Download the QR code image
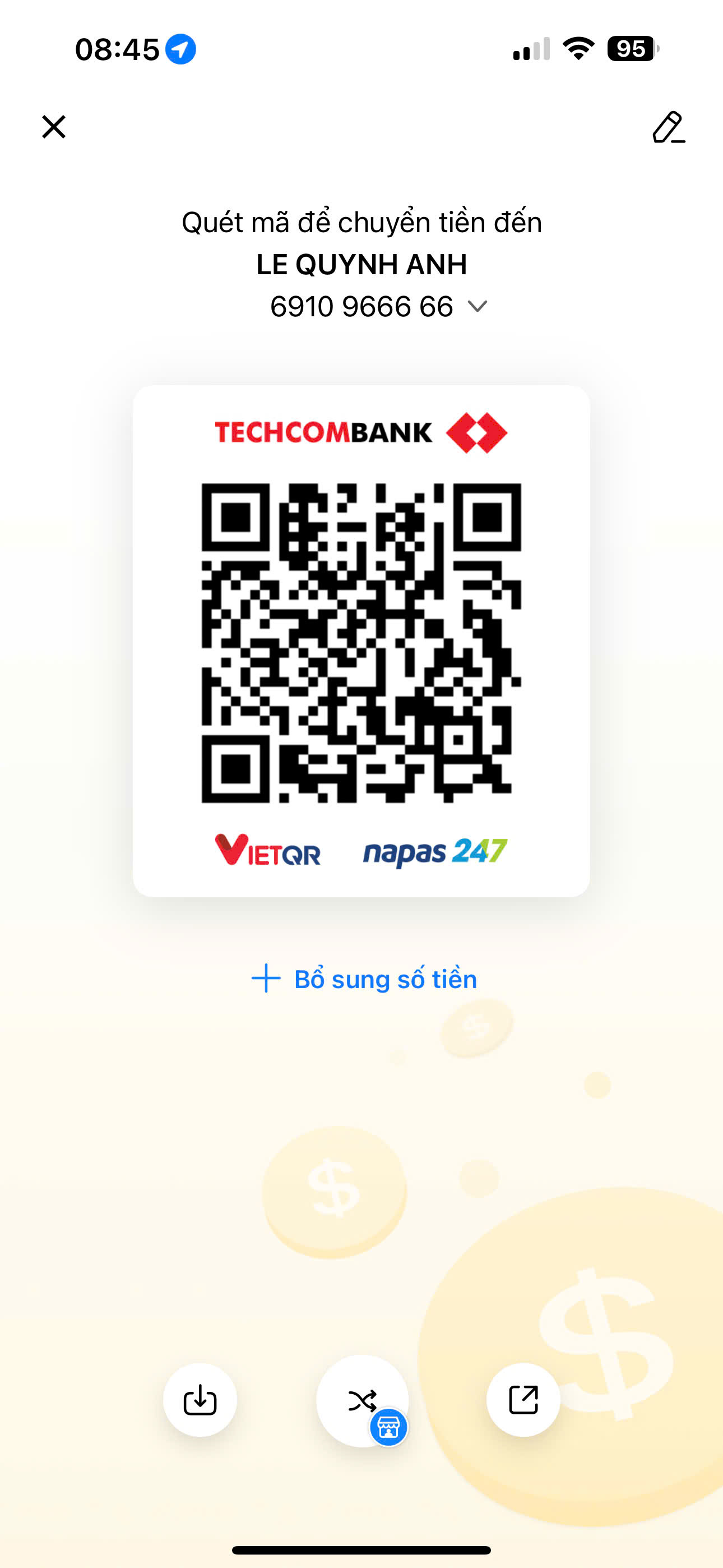Screen dimensions: 723x1568 tap(200, 1400)
